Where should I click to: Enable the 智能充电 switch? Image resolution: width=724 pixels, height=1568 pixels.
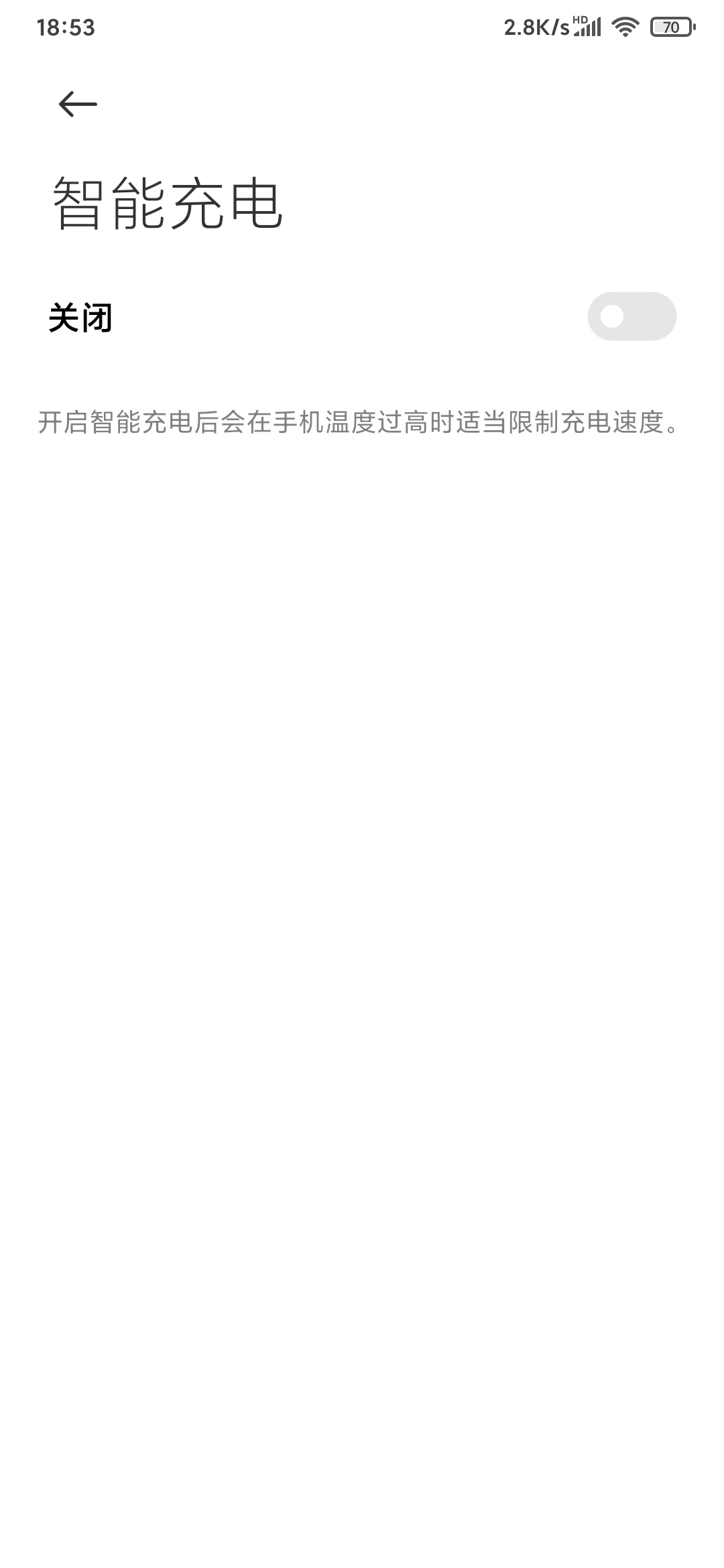coord(631,316)
